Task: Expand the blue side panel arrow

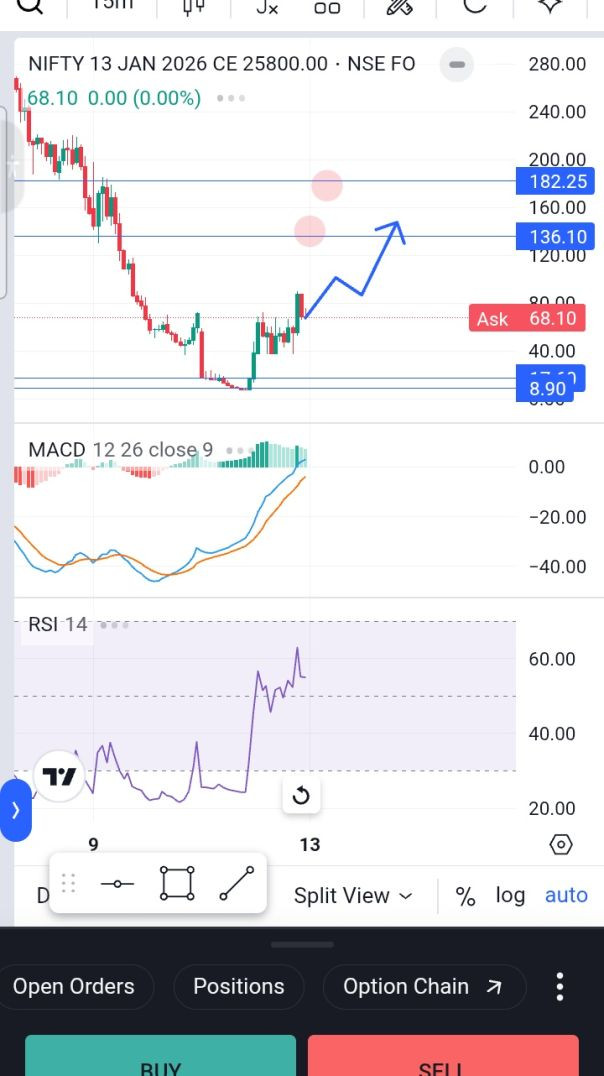Action: tap(15, 810)
